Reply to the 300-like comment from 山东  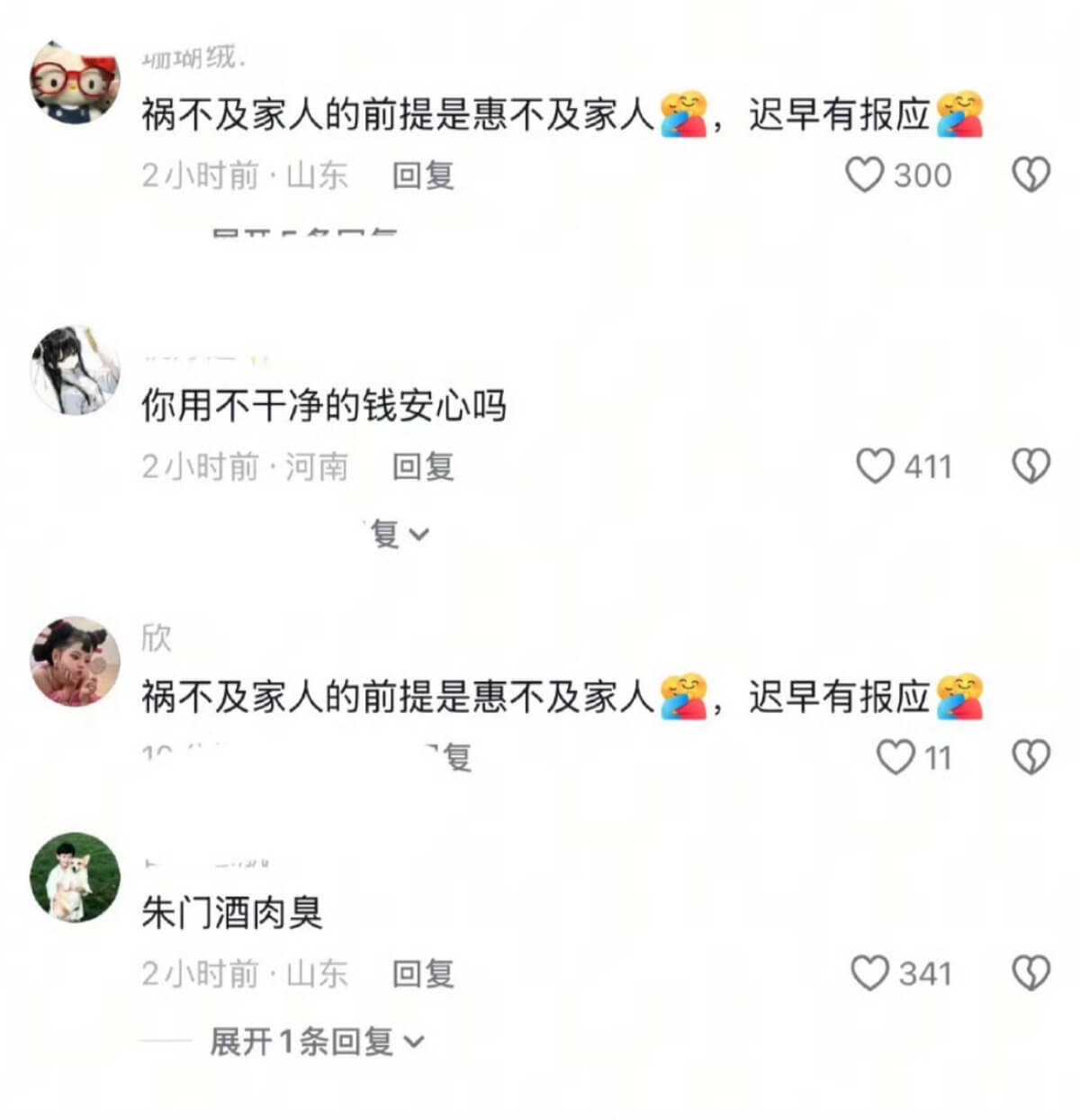[423, 175]
